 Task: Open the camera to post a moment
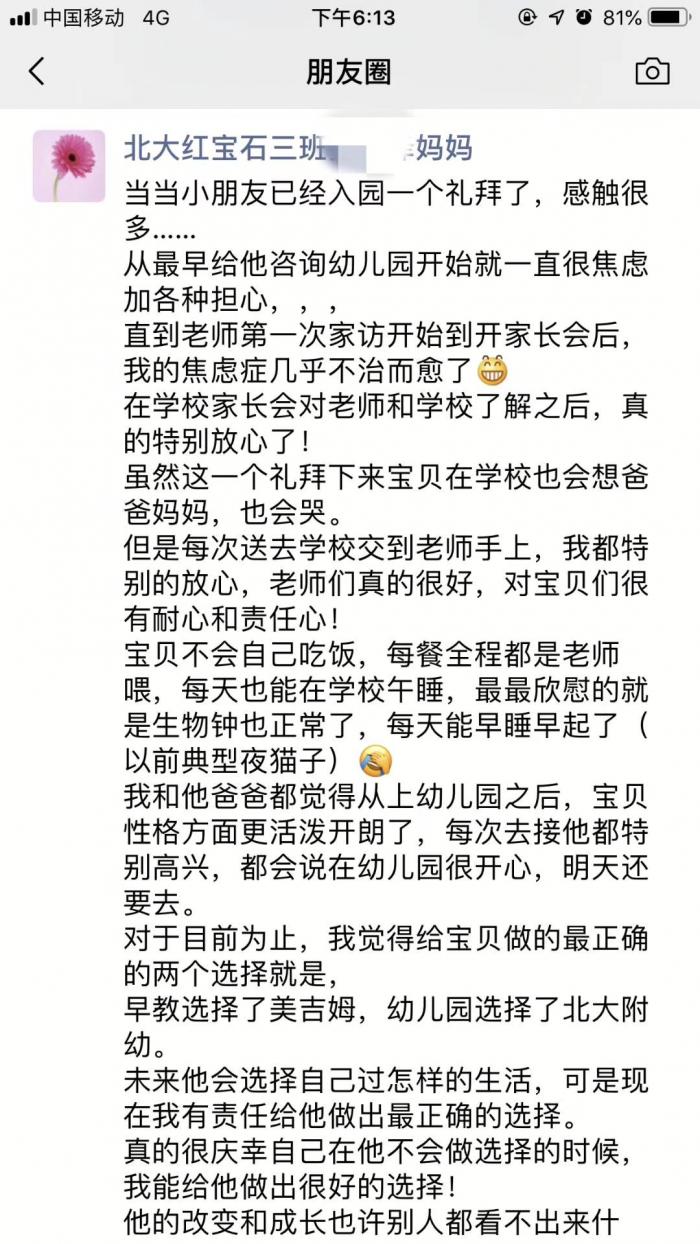(x=652, y=72)
